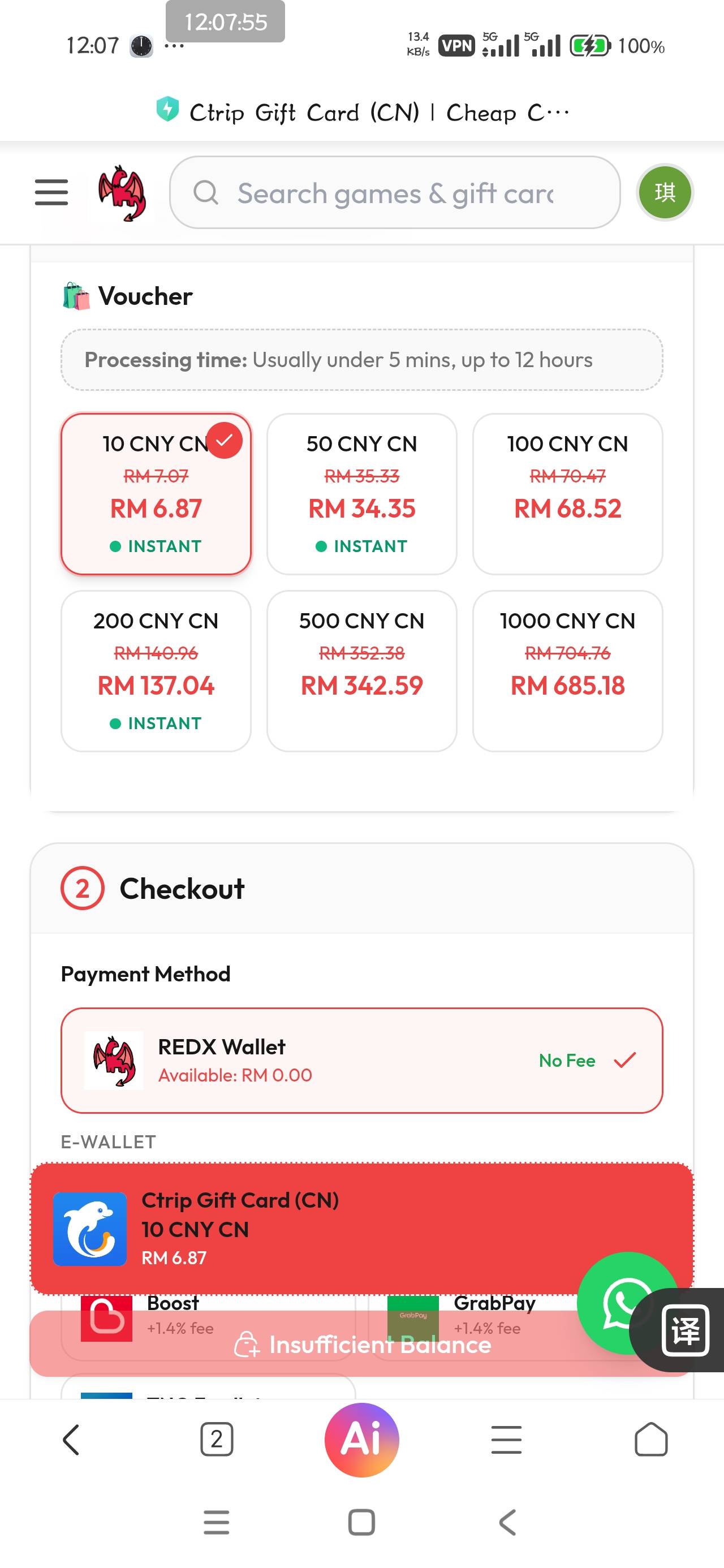Choose the 50 CNY CN voucher
The height and width of the screenshot is (1568, 724).
(361, 494)
